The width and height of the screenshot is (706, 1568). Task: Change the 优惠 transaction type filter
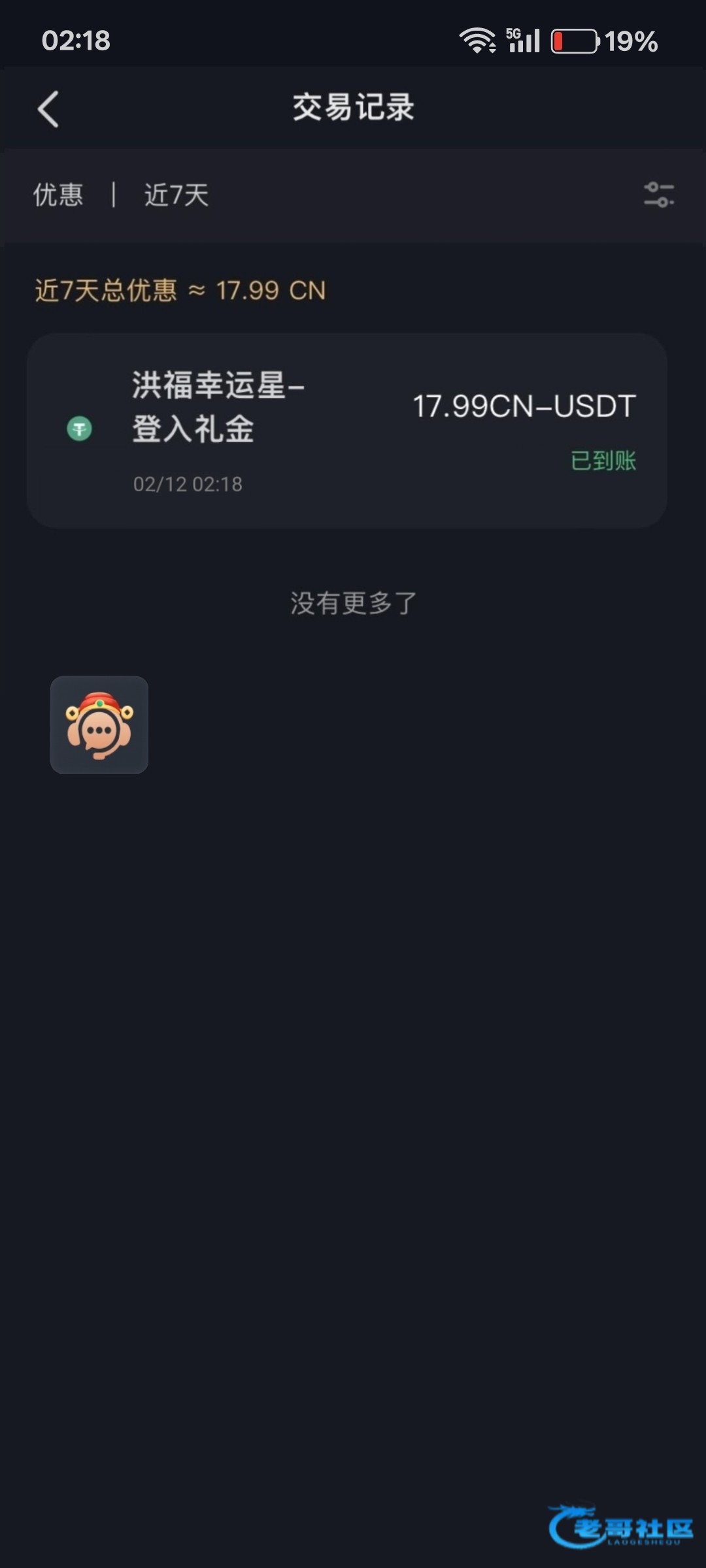[x=59, y=195]
